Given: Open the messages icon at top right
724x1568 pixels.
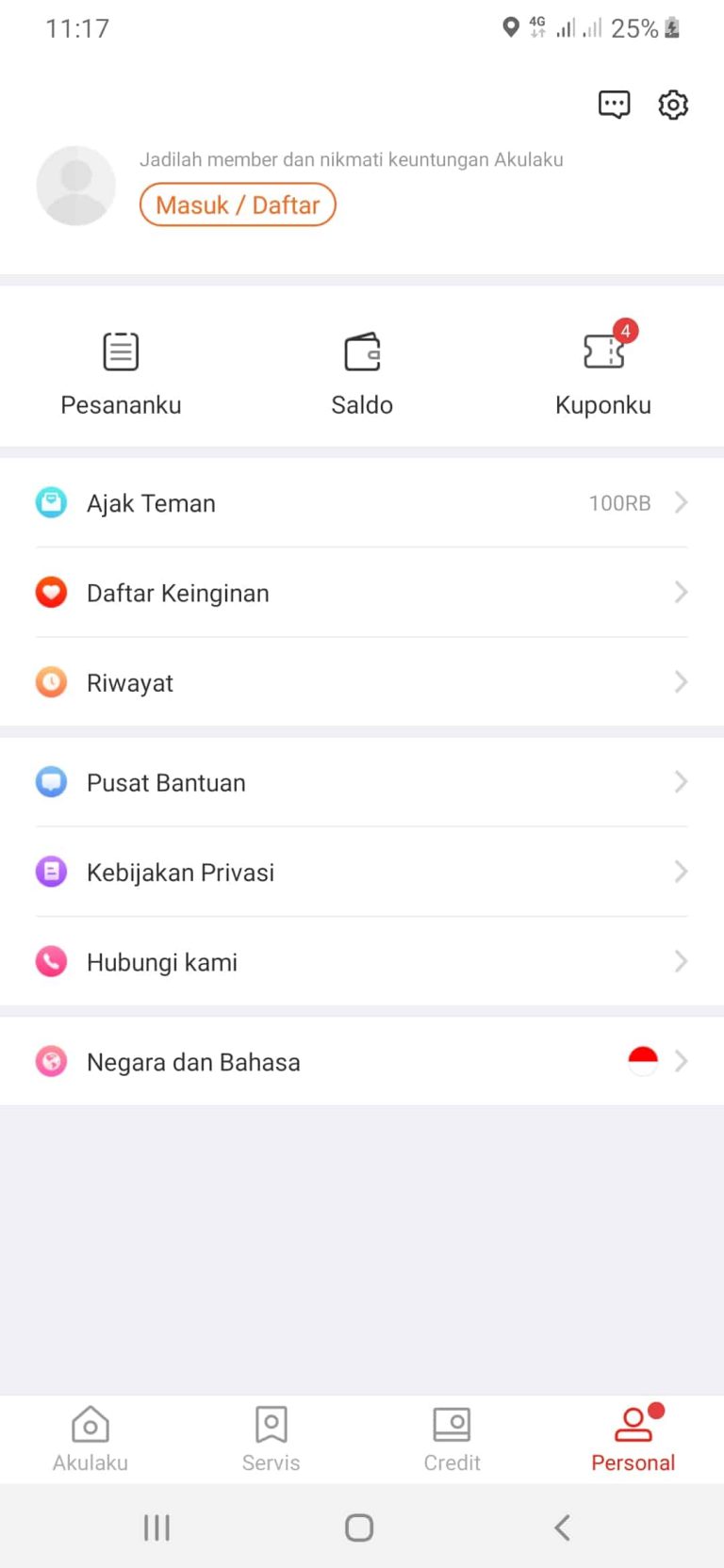Looking at the screenshot, I should [x=614, y=104].
